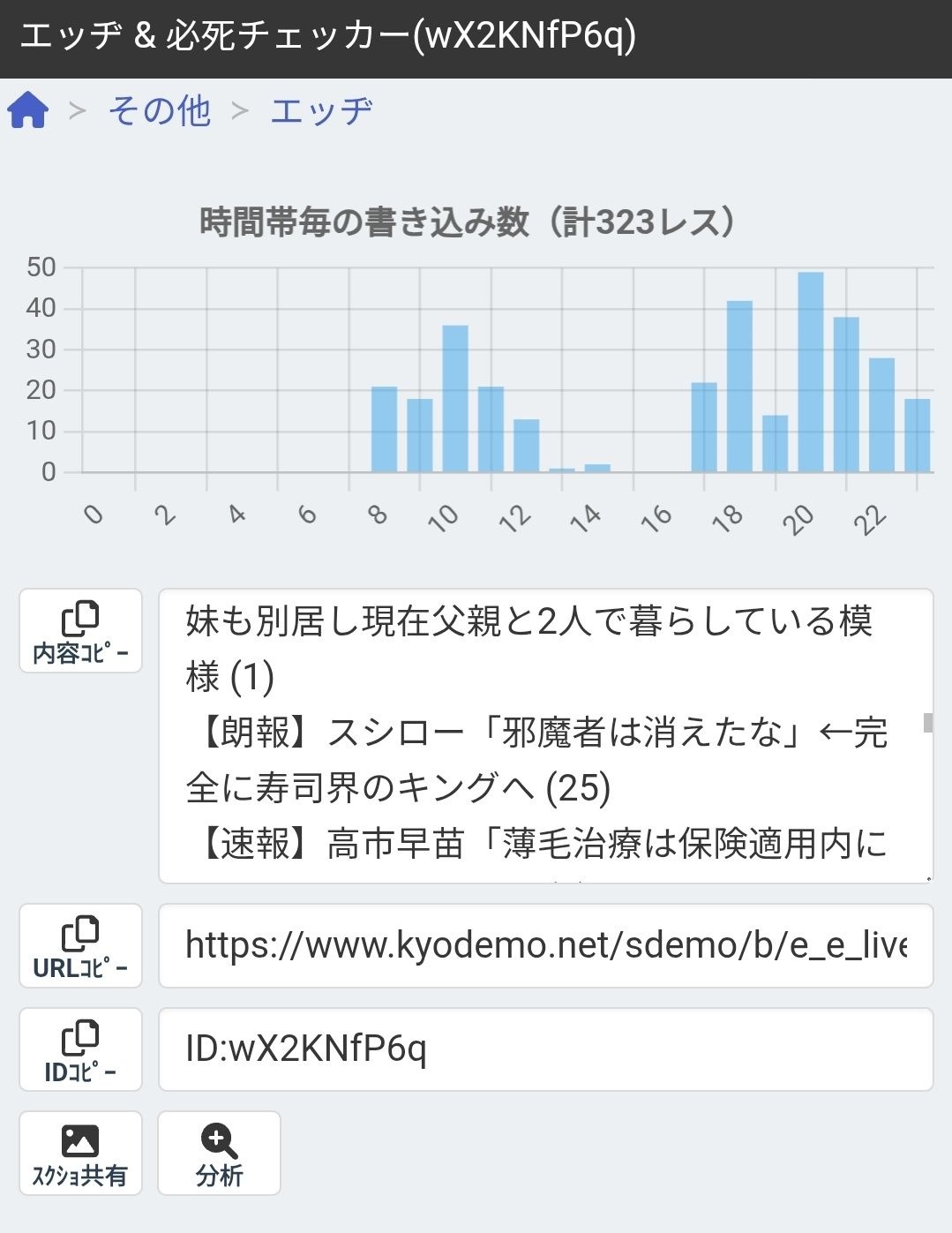Copy the URL with URLコピー button
Screen dimensions: 952x1233
80,946
